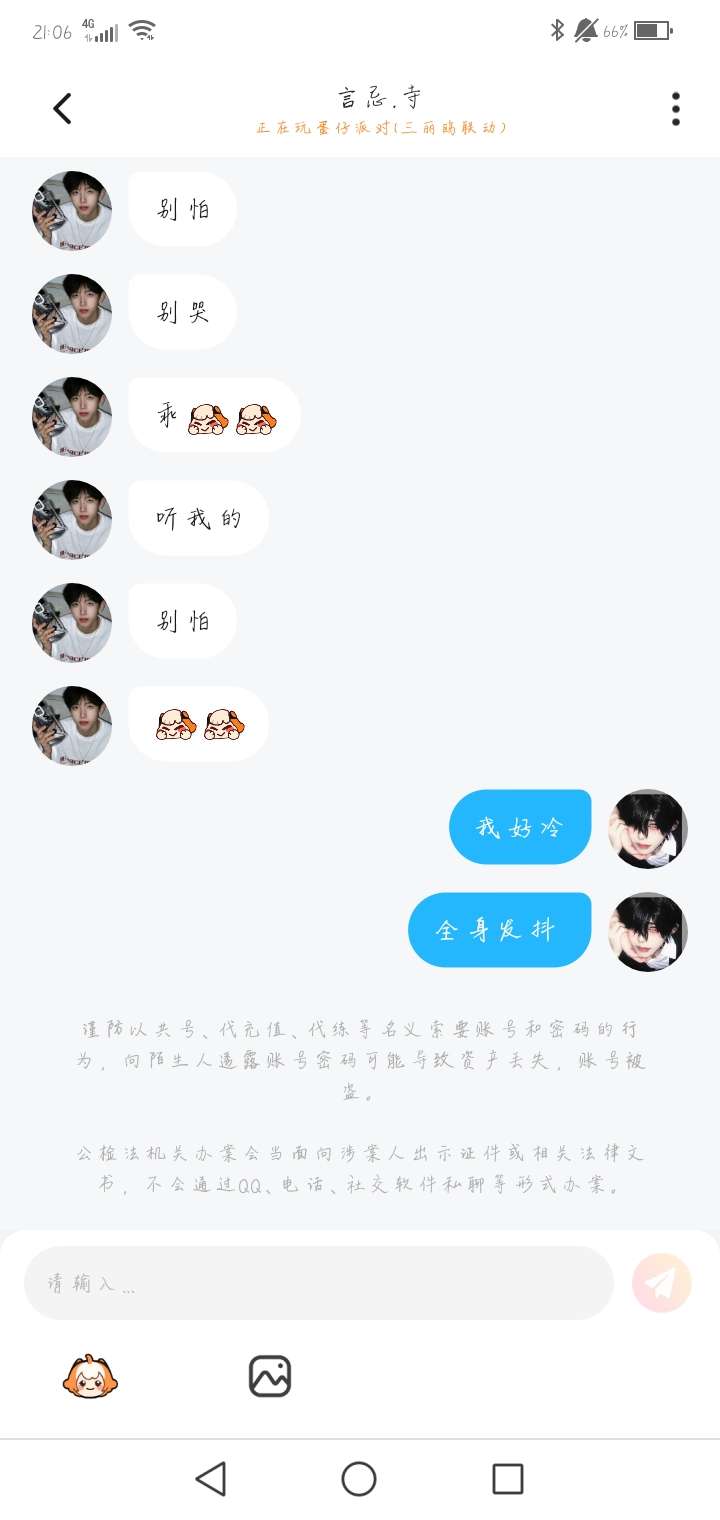This screenshot has width=720, height=1520.
Task: Go back from the chat screen
Action: [62, 108]
